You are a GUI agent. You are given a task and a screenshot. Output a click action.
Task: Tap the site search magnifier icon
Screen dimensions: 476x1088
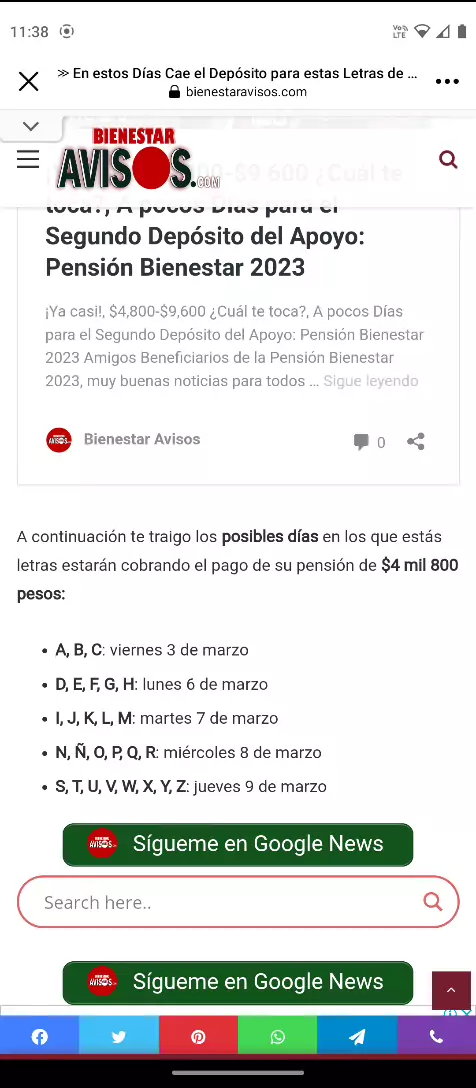coord(448,160)
